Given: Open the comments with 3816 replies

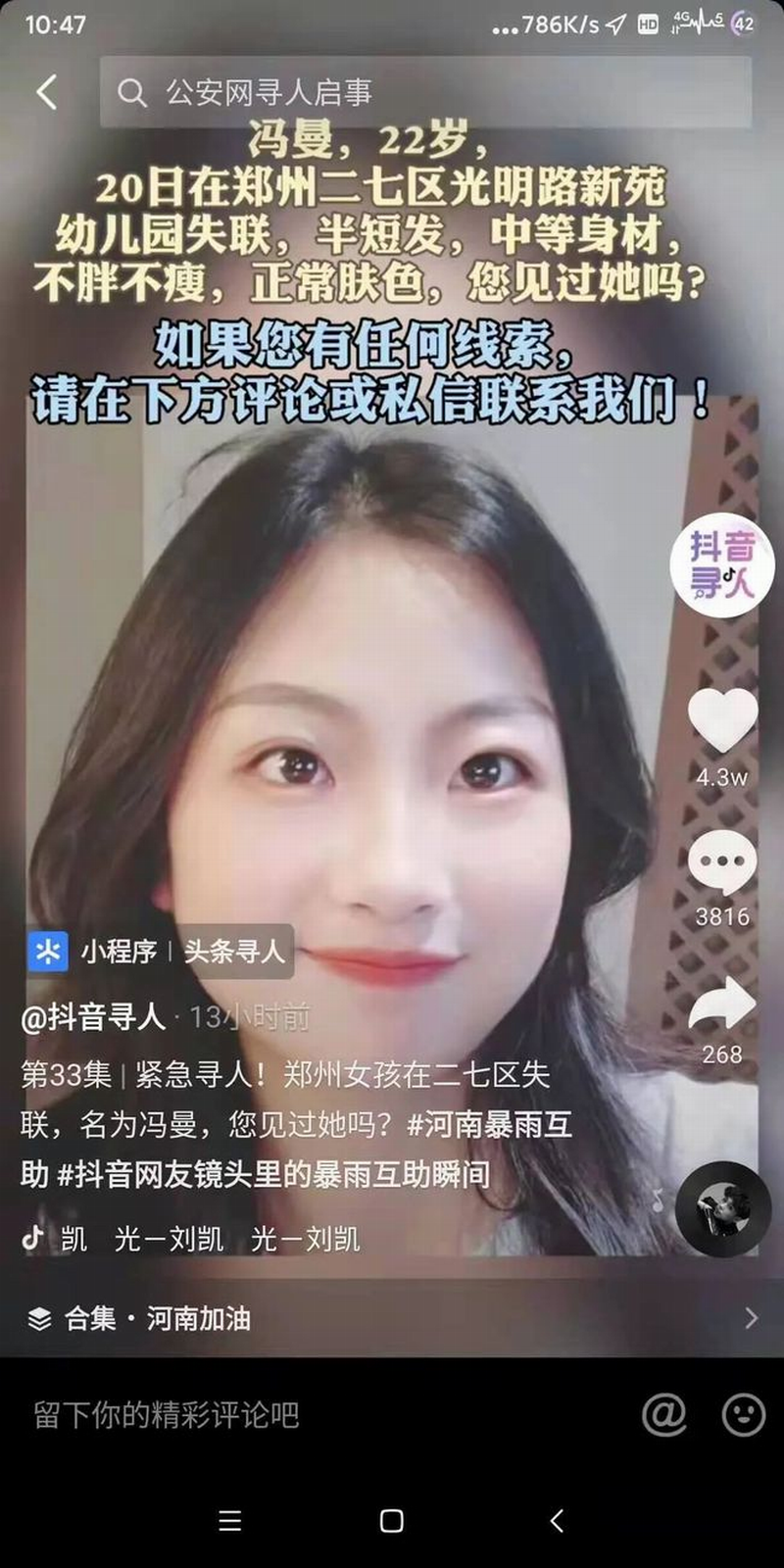Looking at the screenshot, I should (722, 864).
